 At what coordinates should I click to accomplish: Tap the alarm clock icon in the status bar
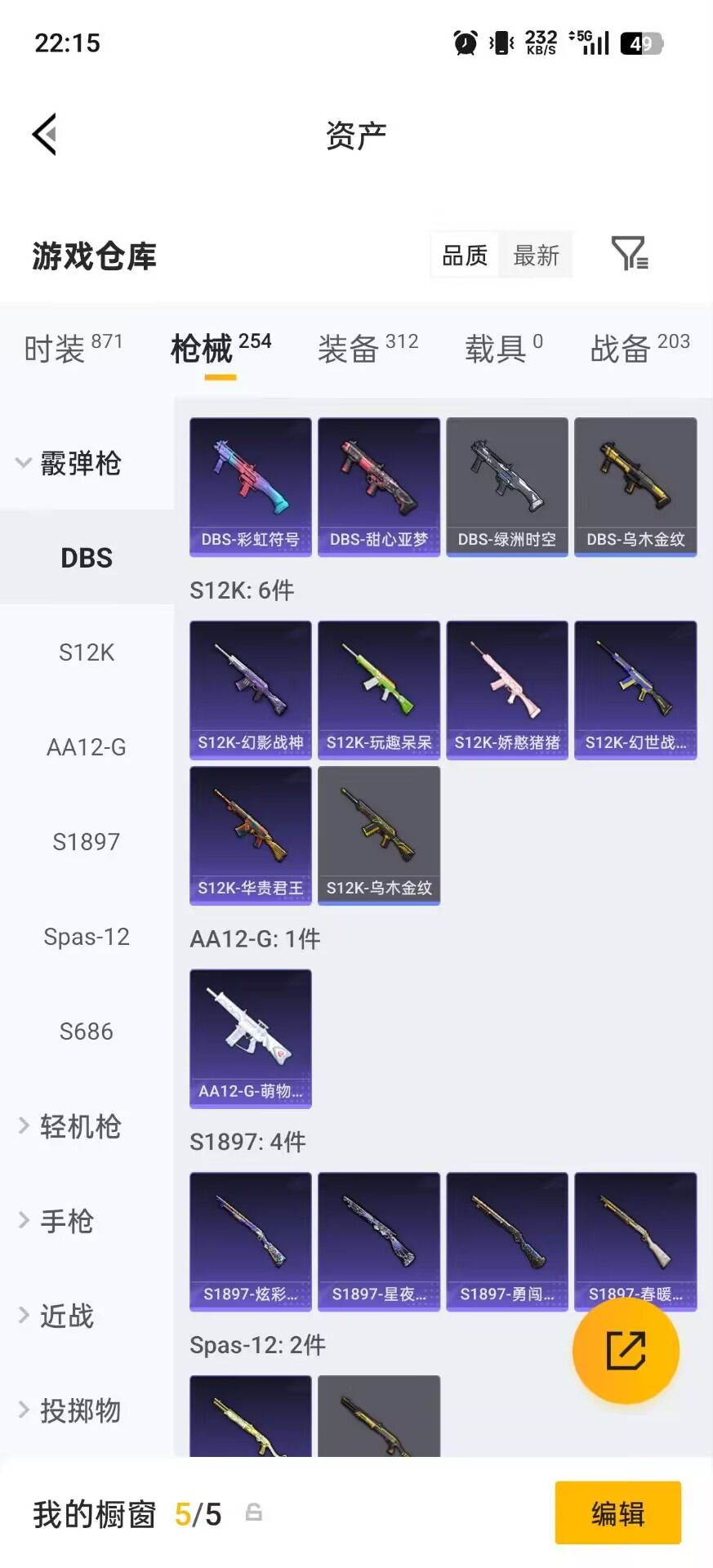coord(464,42)
